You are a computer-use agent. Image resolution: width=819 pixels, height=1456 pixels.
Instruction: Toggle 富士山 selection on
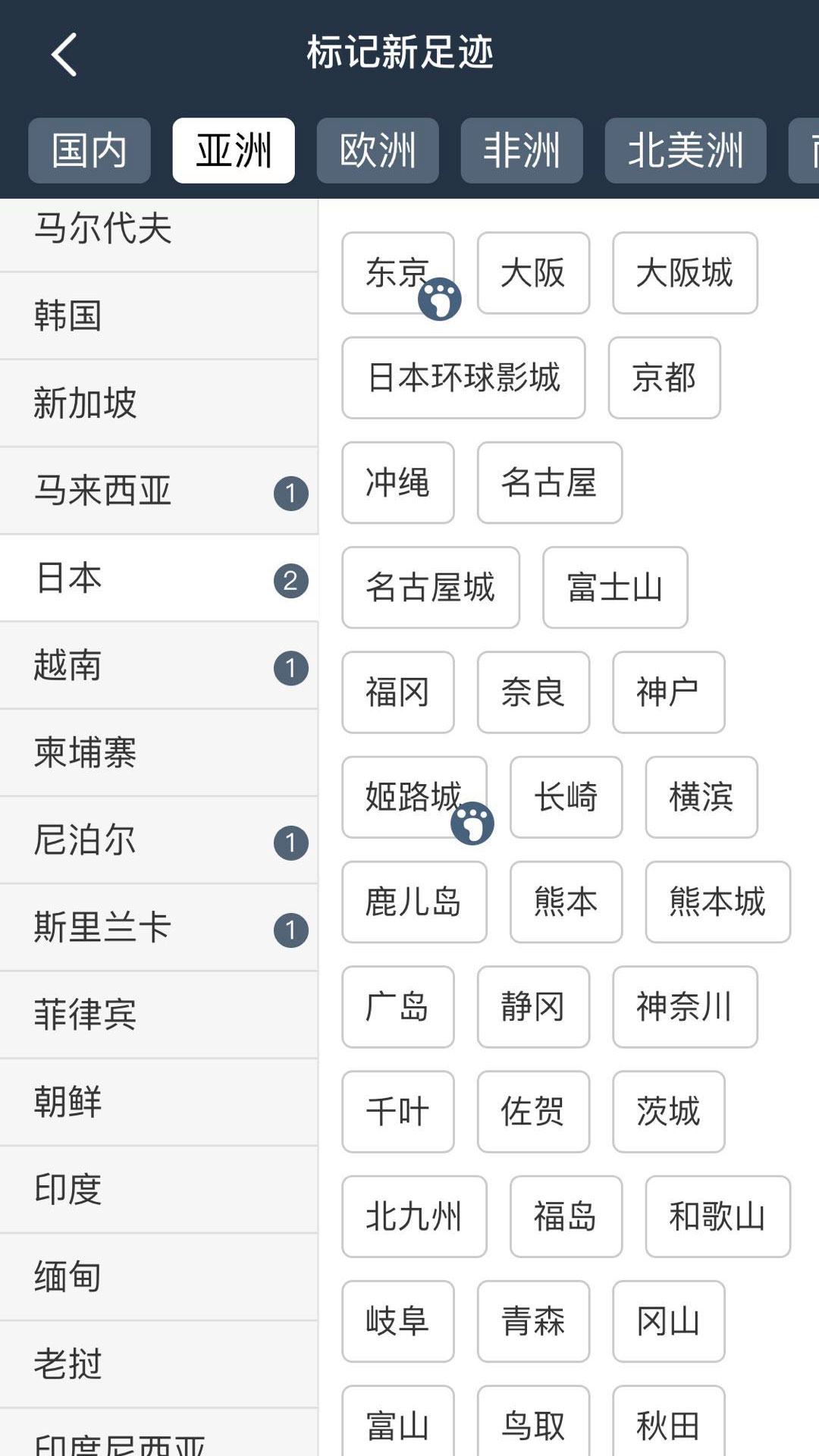tap(615, 588)
